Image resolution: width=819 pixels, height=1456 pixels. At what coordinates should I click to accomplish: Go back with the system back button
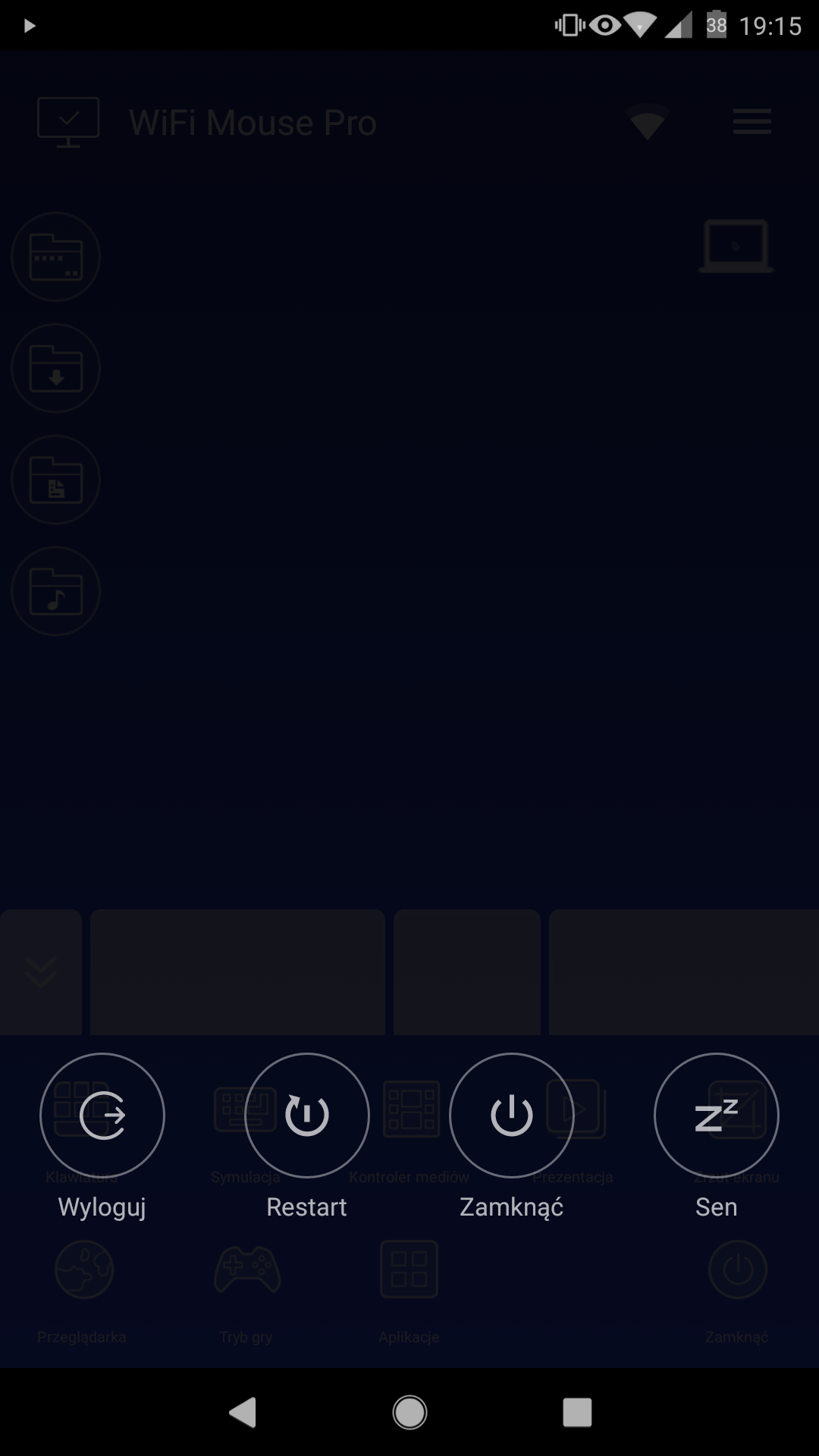[x=243, y=1413]
